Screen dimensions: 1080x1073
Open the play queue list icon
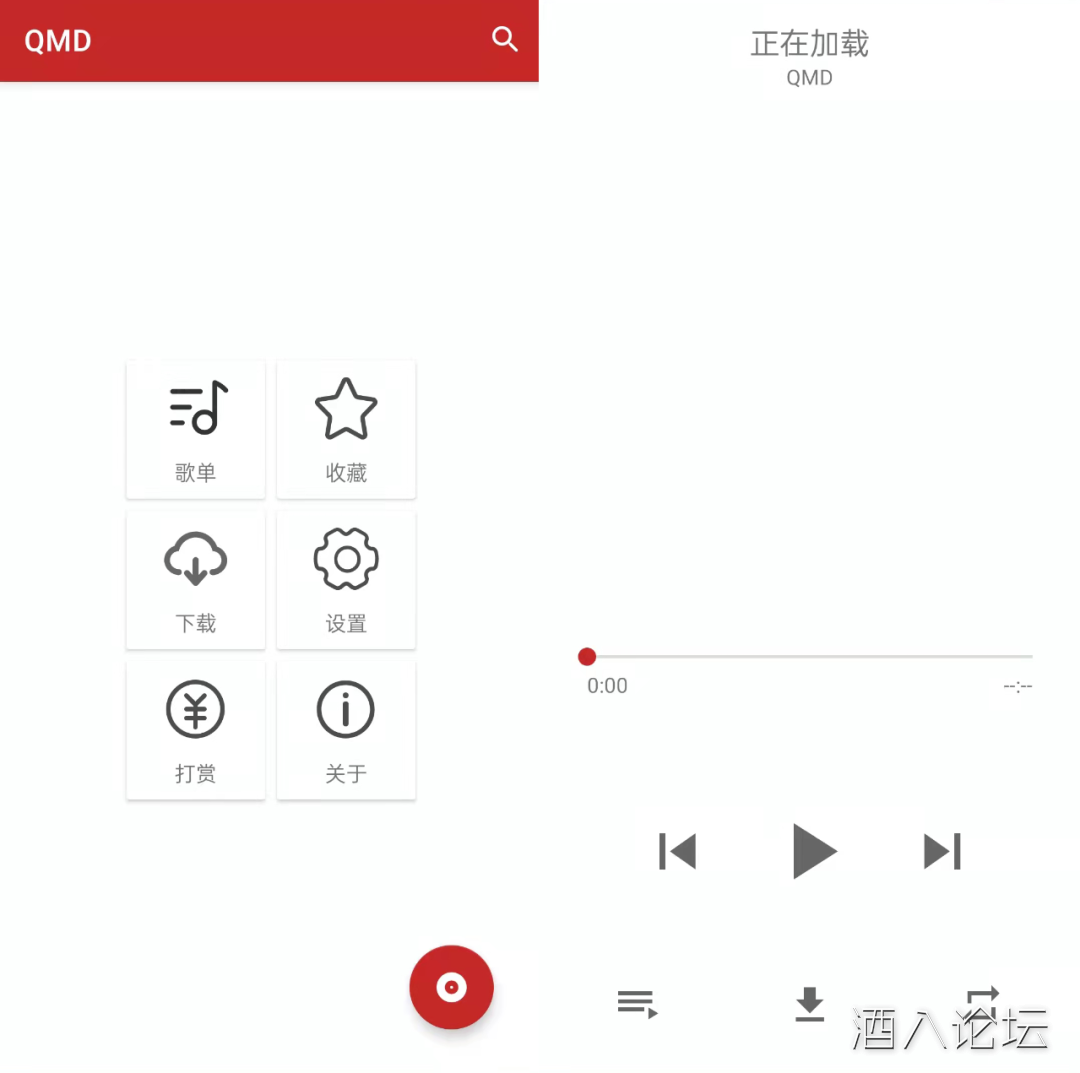tap(636, 1003)
